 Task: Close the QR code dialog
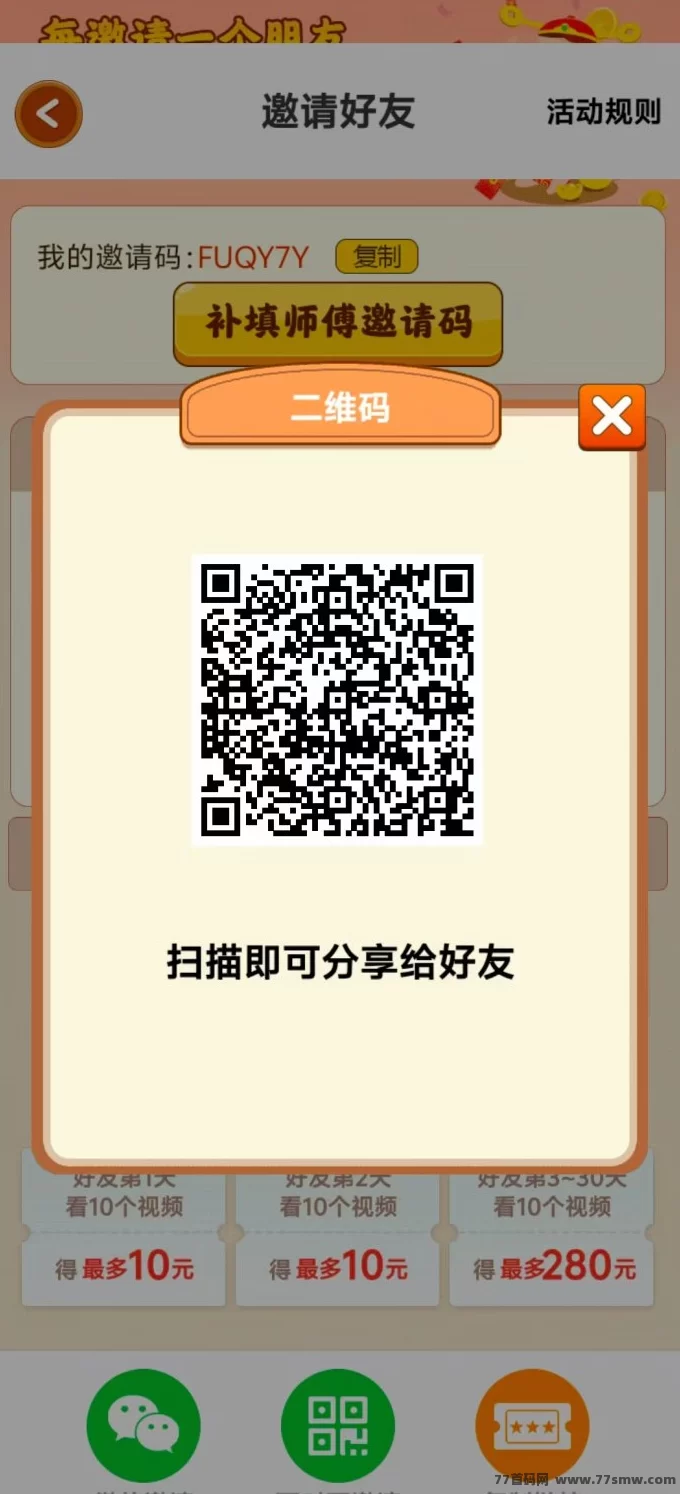[611, 417]
